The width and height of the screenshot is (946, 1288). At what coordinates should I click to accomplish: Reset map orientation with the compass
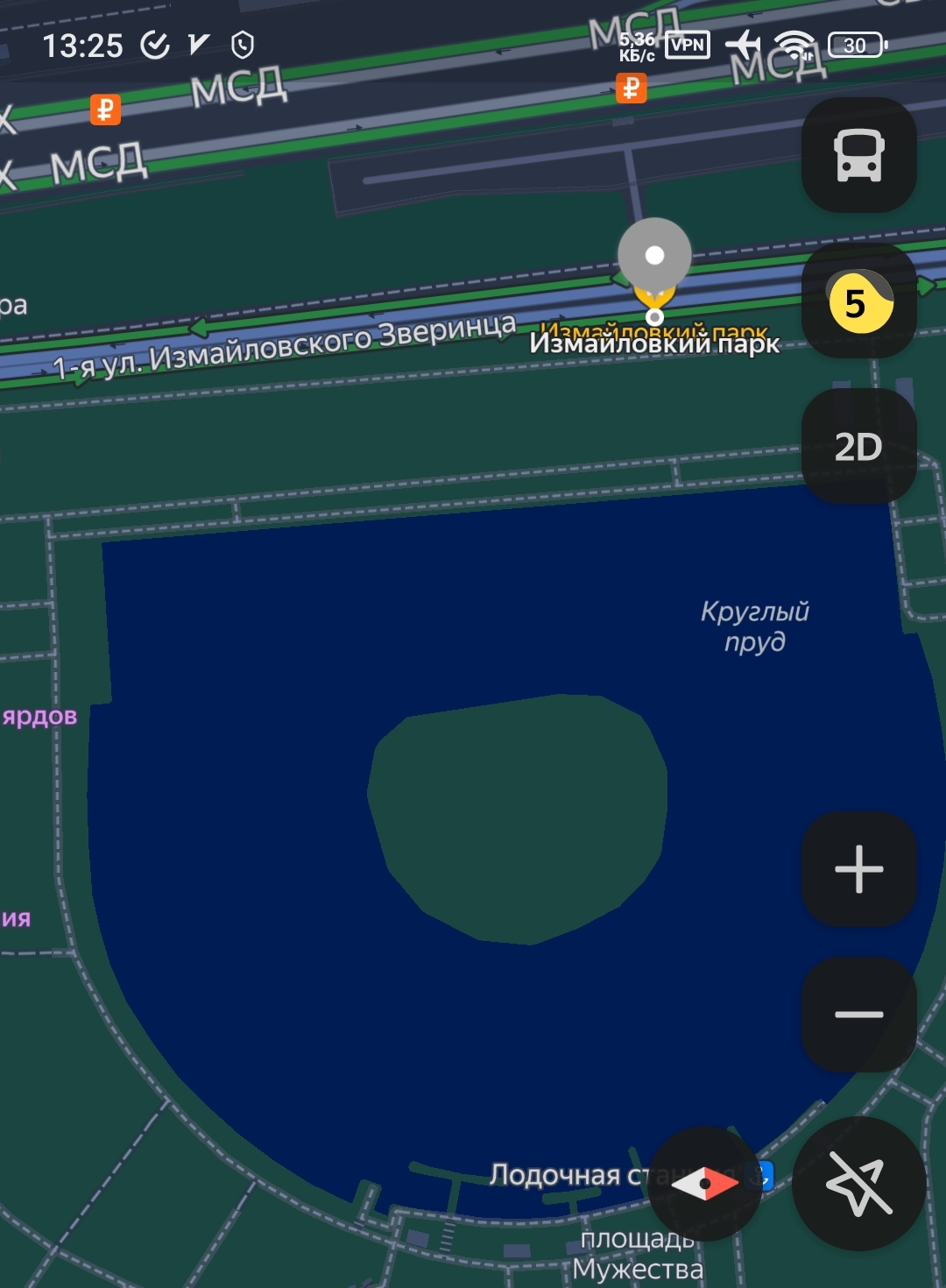tap(705, 1183)
